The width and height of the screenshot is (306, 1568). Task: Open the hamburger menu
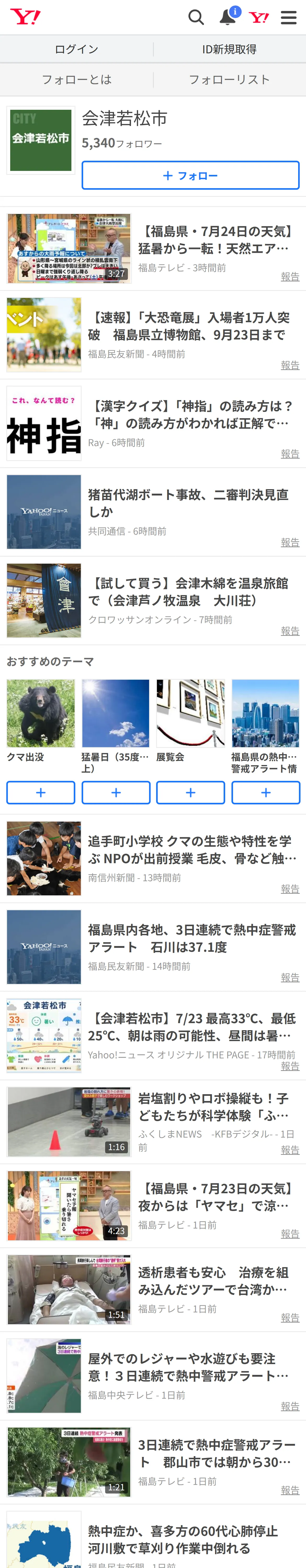pyautogui.click(x=288, y=17)
